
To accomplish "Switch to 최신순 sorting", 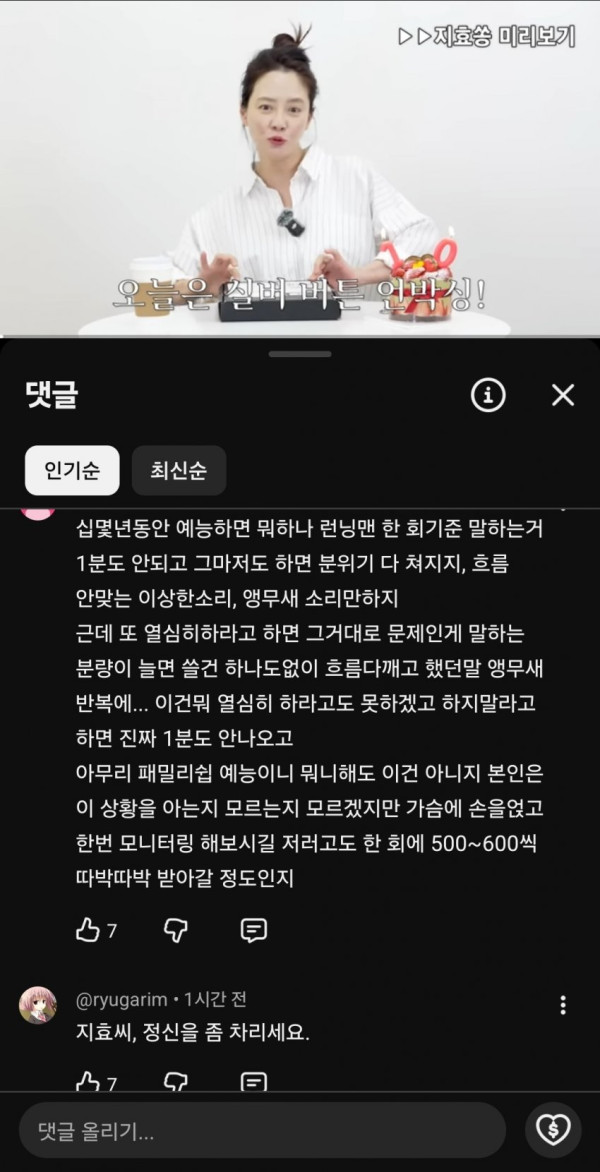I will [178, 471].
